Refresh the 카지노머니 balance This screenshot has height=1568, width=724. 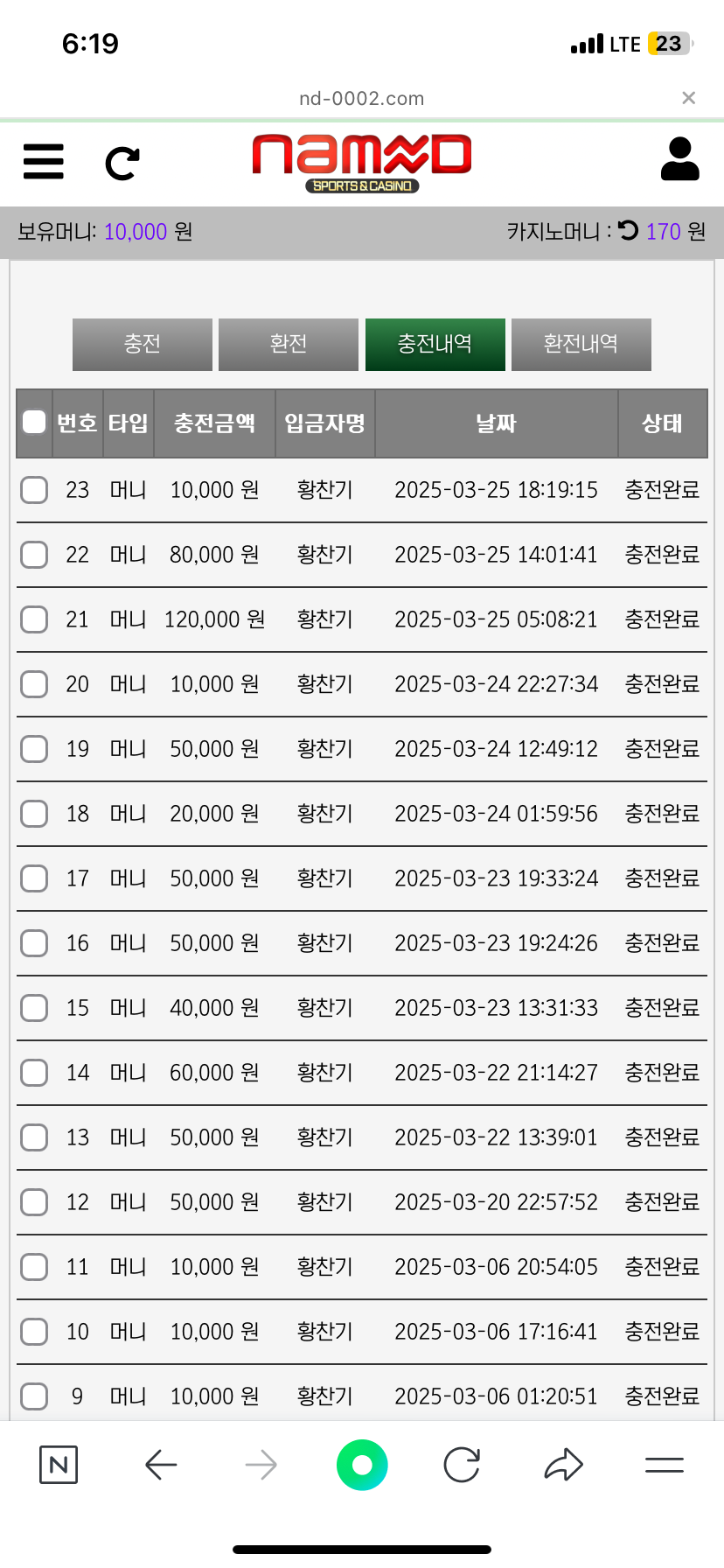628,230
